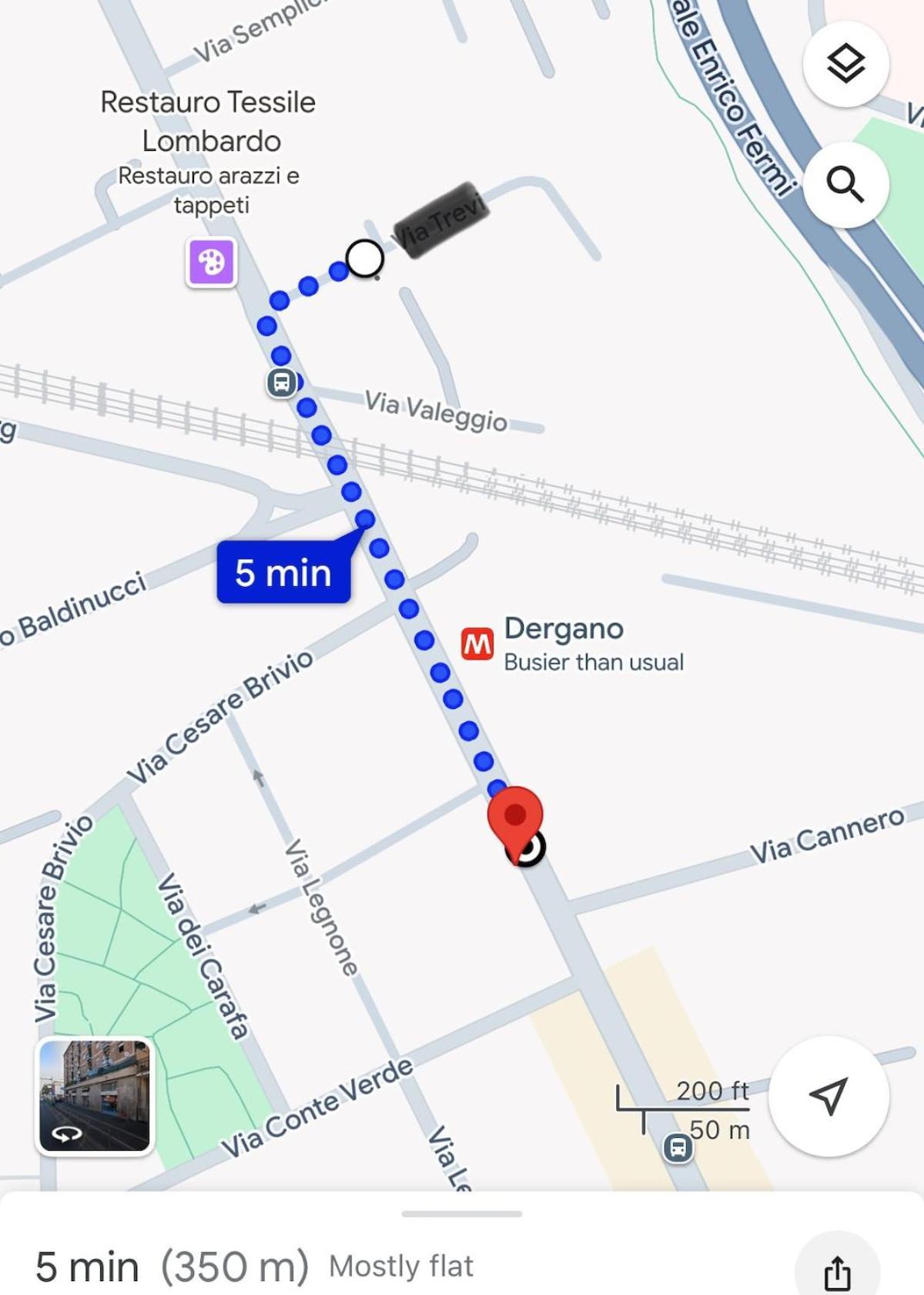Select the Dergano metro station marker
Screen dimensions: 924x1295
point(477,643)
